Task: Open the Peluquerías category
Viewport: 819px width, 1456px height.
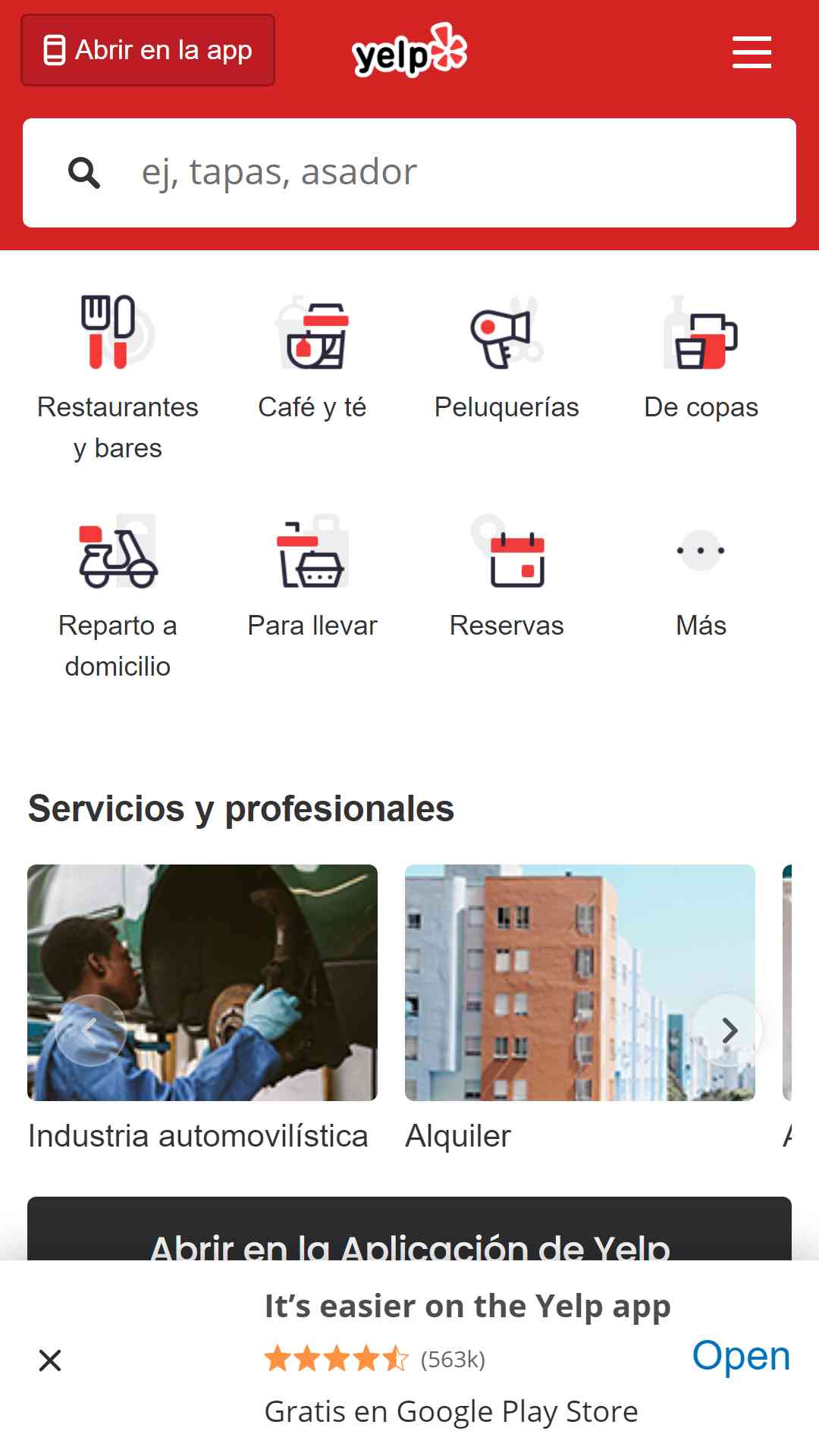Action: click(x=507, y=356)
